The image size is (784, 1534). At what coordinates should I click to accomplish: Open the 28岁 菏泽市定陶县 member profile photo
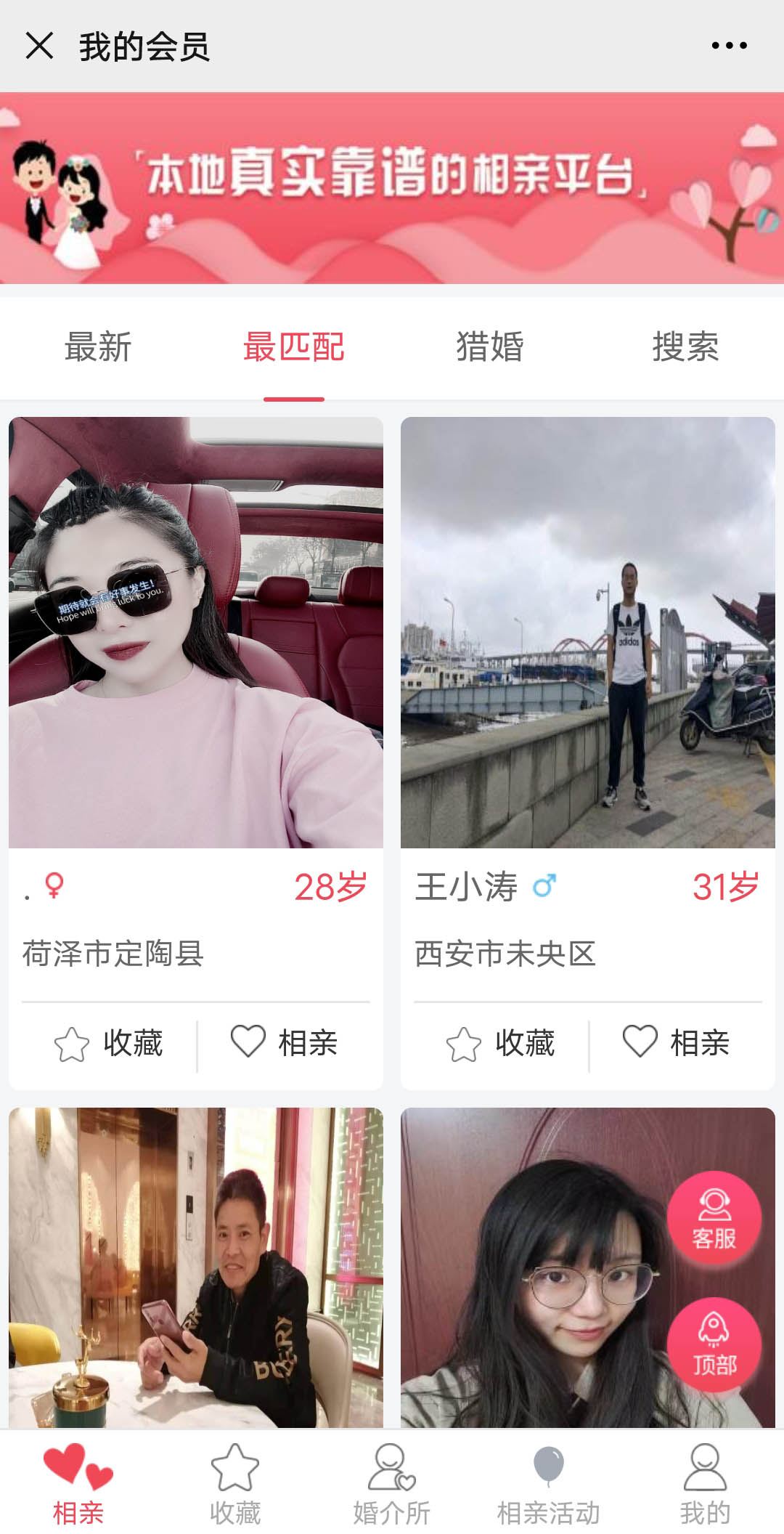point(196,632)
